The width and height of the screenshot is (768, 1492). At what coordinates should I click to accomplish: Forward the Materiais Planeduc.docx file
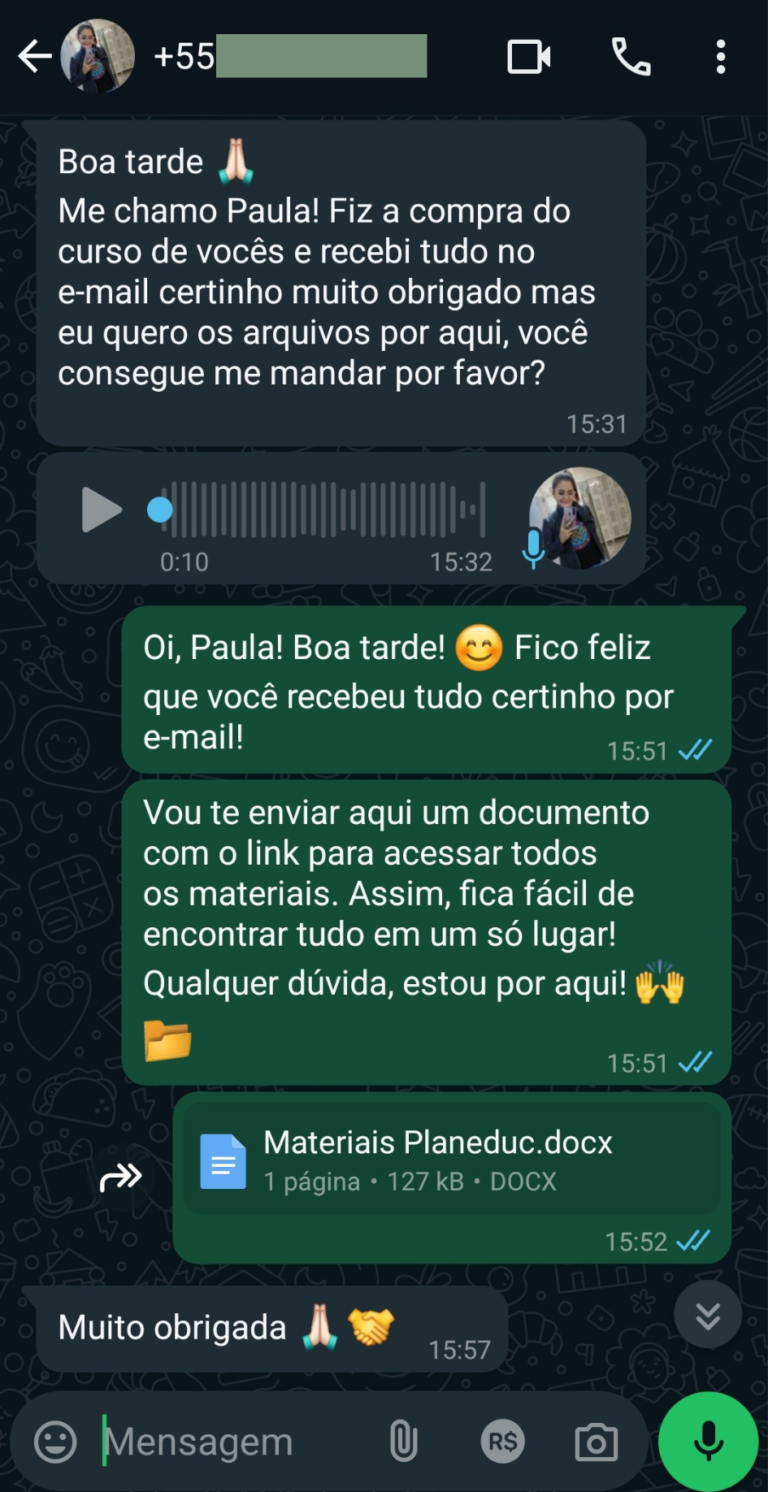coord(121,1179)
